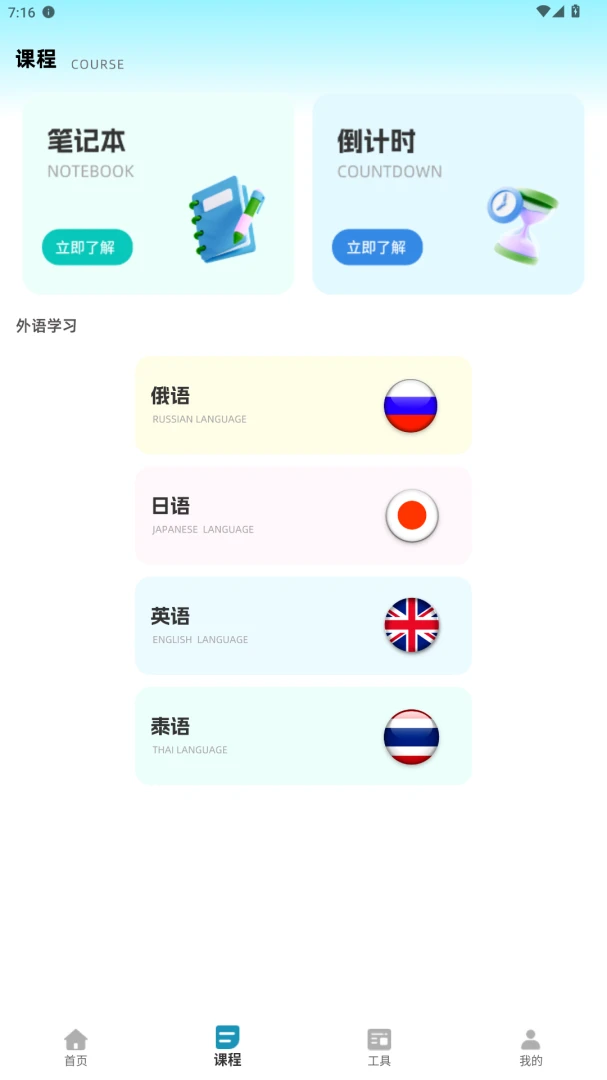
Task: Tap 立即了解 on the 倒计时 Countdown card
Action: click(377, 247)
